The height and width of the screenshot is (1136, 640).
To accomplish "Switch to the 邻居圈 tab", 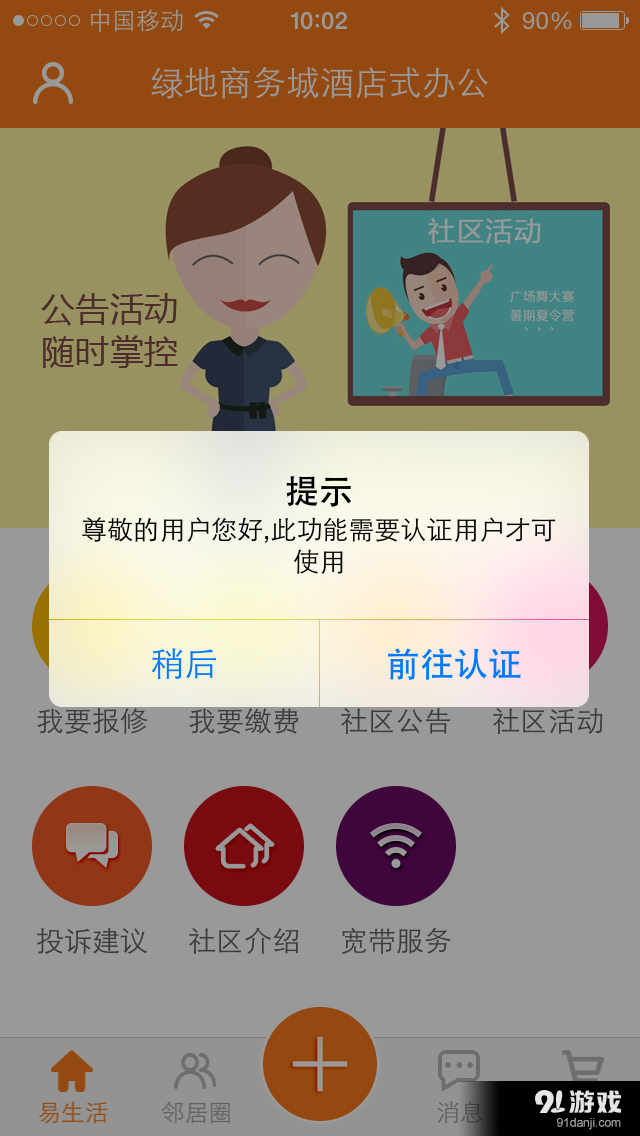I will pyautogui.click(x=196, y=1086).
